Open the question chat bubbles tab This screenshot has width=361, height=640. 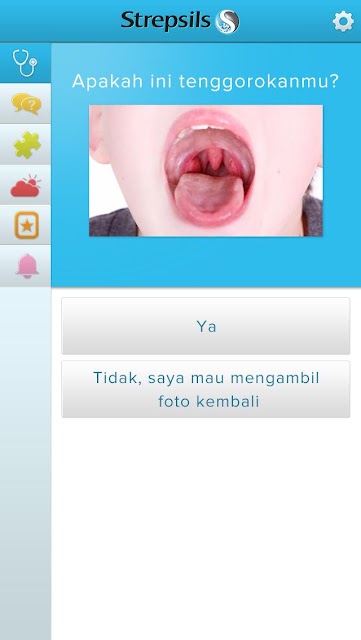click(x=25, y=104)
